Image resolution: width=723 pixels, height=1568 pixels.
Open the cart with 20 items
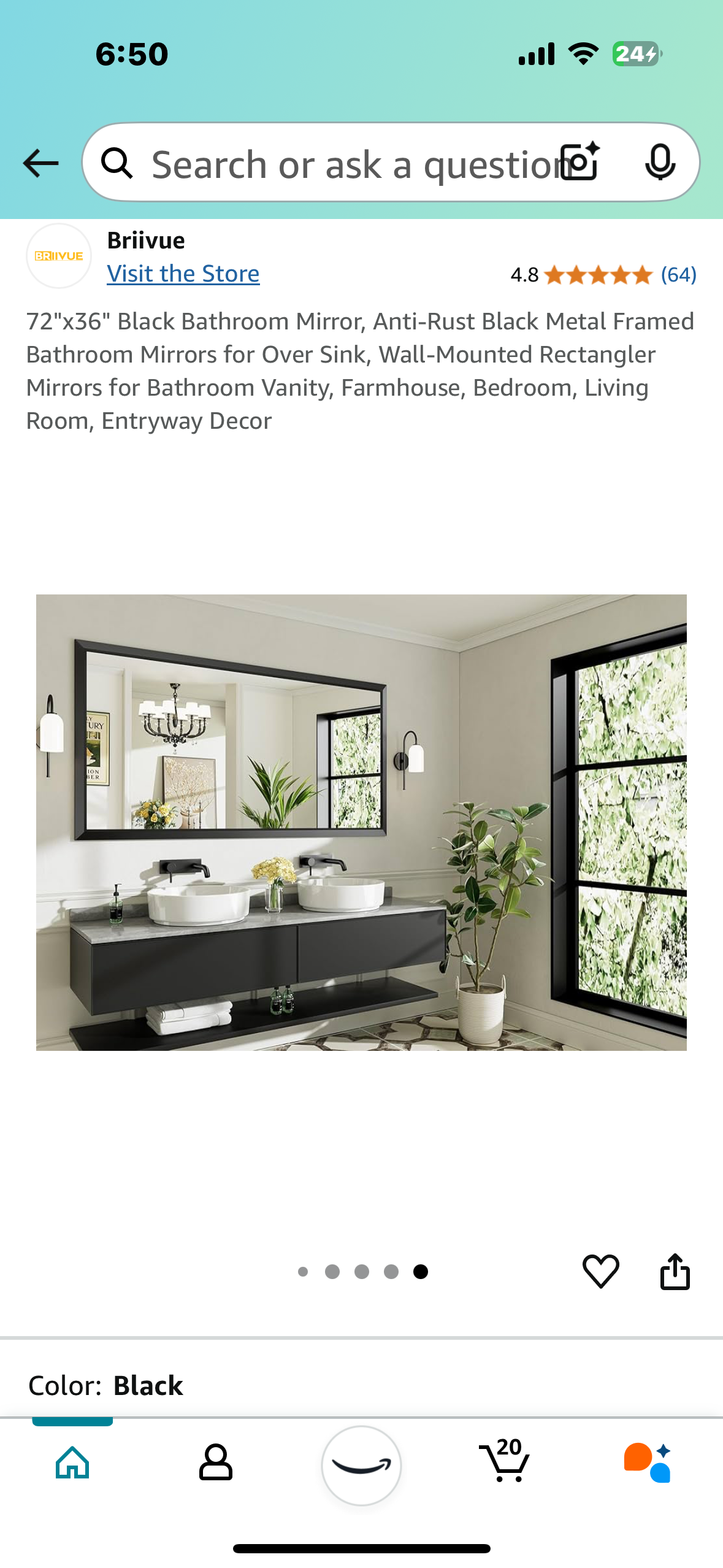tap(505, 1462)
